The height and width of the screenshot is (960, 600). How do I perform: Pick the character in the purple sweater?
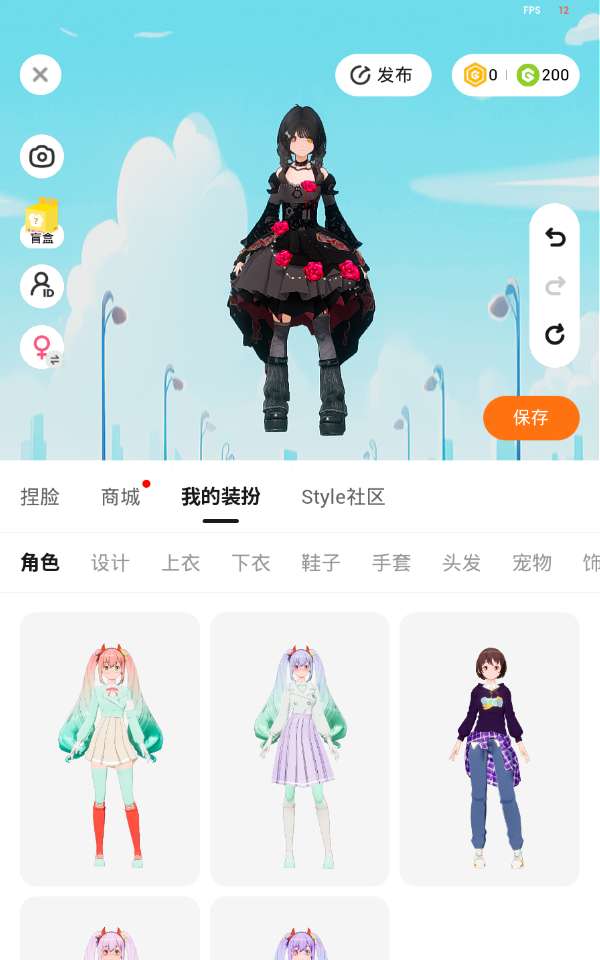point(489,748)
